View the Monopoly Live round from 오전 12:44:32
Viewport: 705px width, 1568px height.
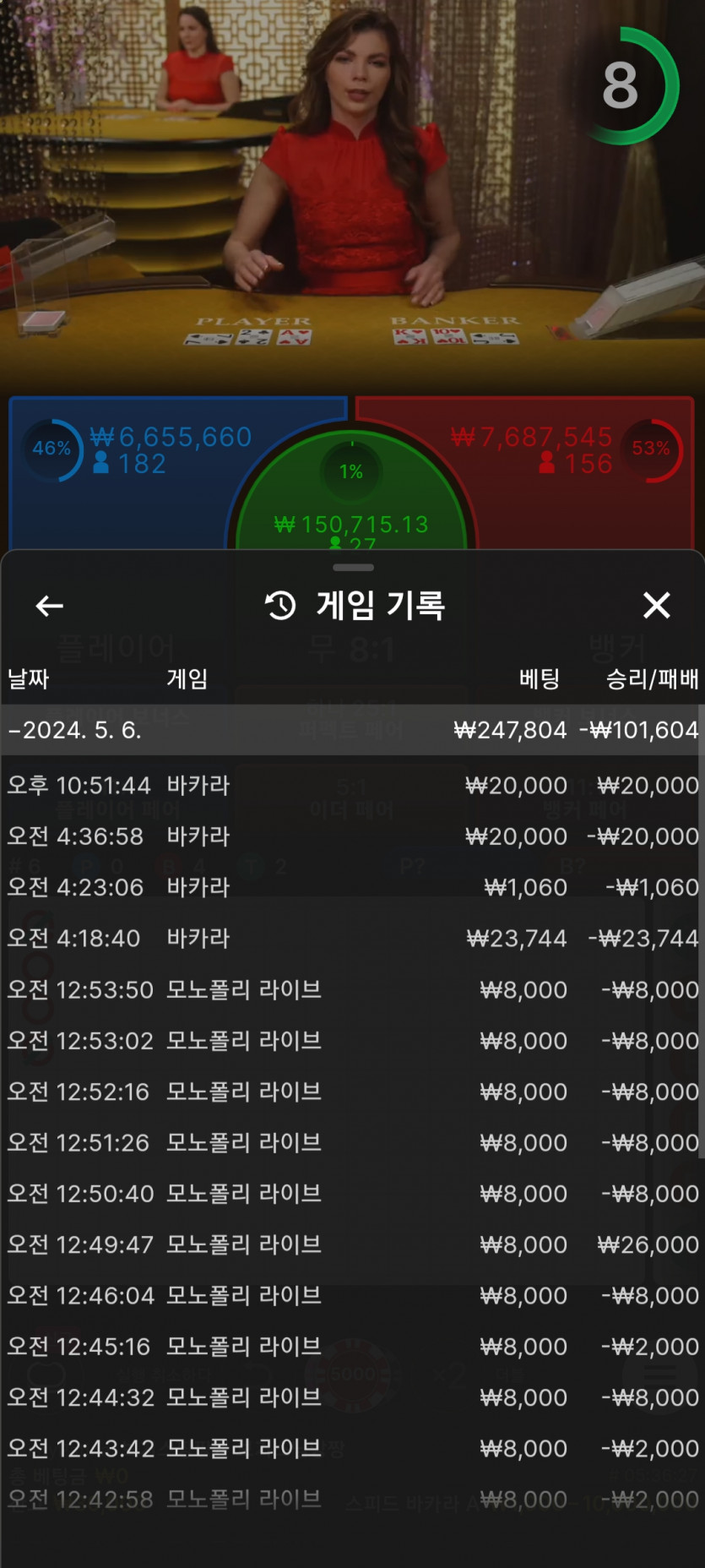(x=352, y=1397)
